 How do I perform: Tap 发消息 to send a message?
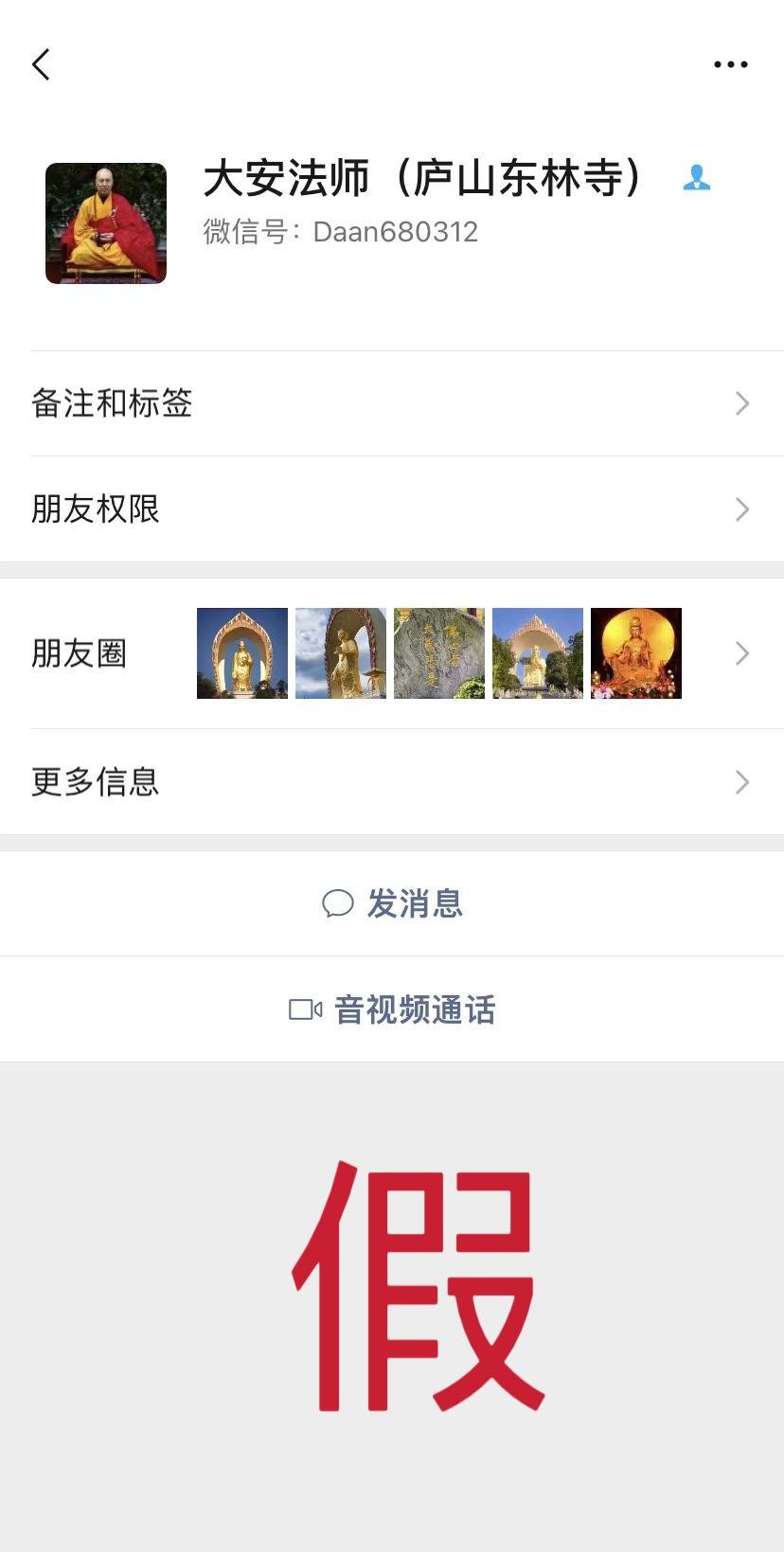(392, 903)
